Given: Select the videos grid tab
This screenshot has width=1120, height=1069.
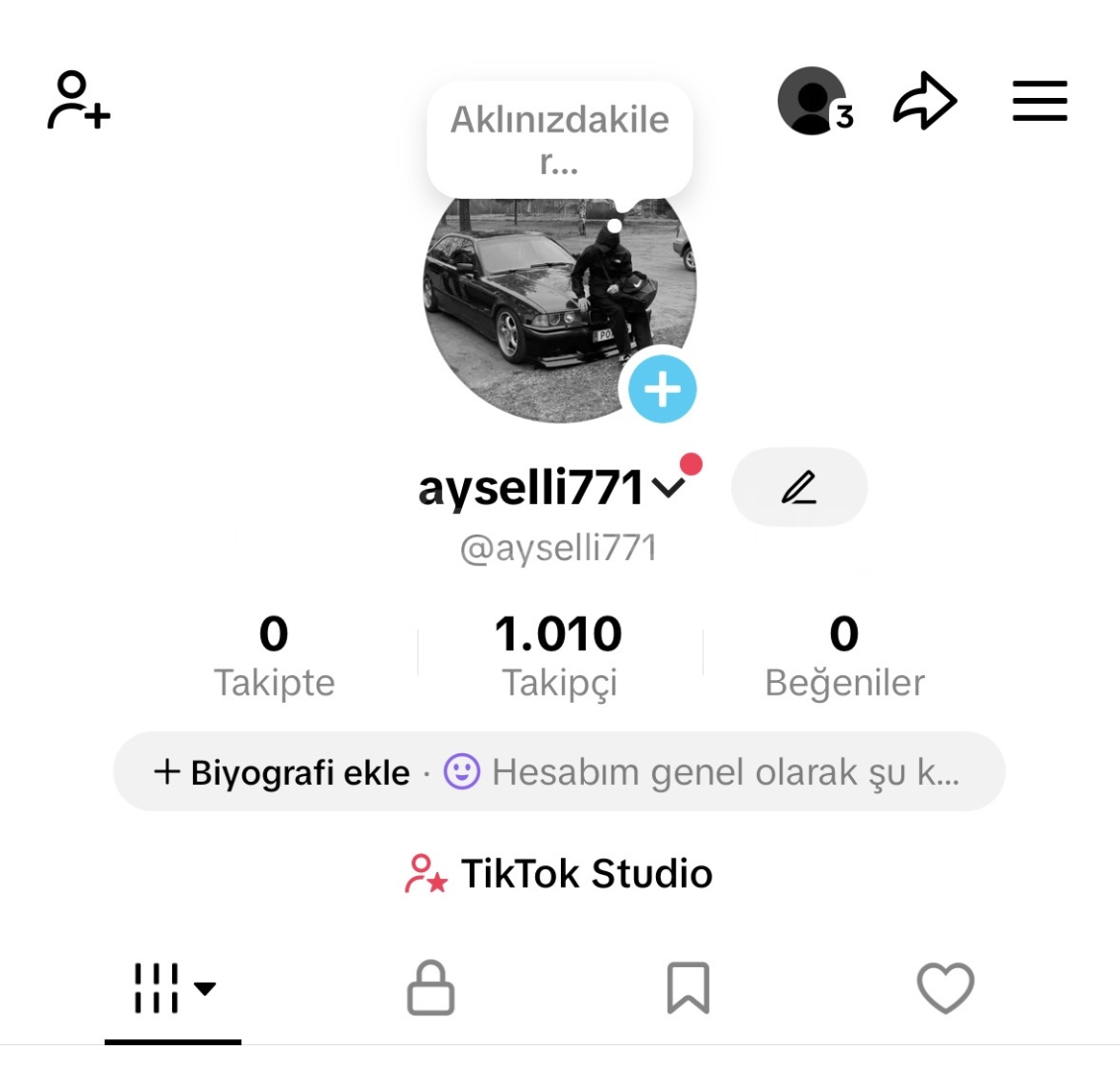Looking at the screenshot, I should point(173,989).
